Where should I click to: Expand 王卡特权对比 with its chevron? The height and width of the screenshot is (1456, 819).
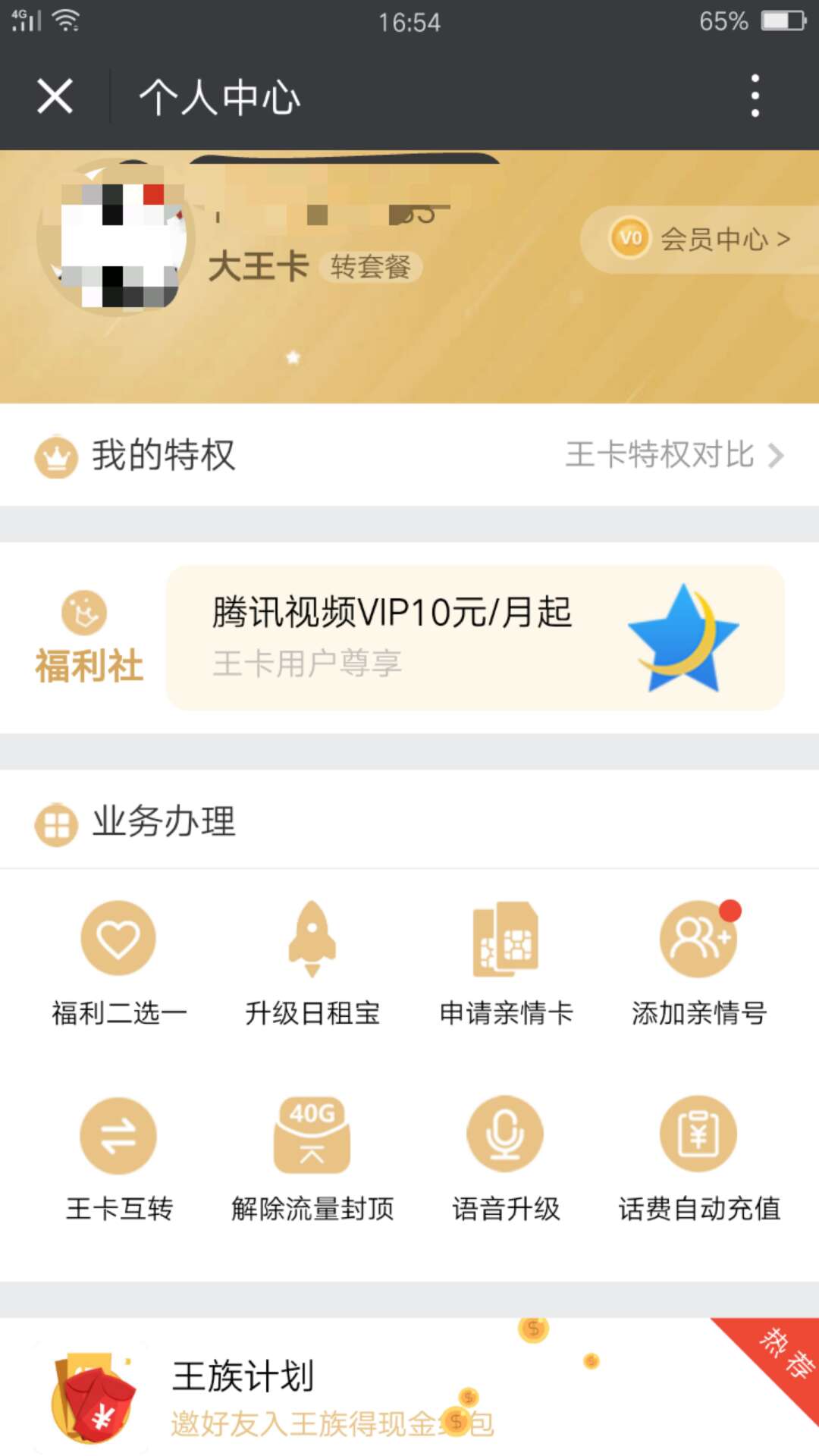pyautogui.click(x=776, y=456)
